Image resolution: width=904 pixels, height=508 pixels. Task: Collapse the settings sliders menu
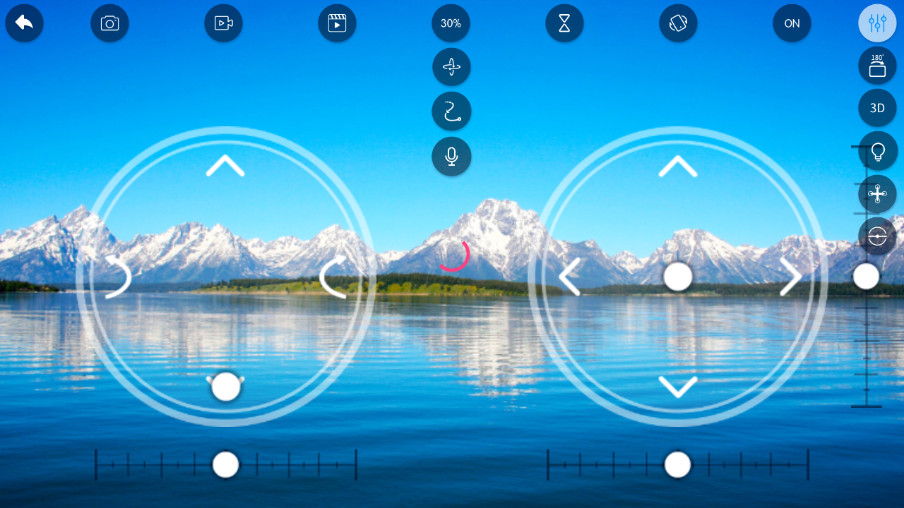click(x=877, y=22)
